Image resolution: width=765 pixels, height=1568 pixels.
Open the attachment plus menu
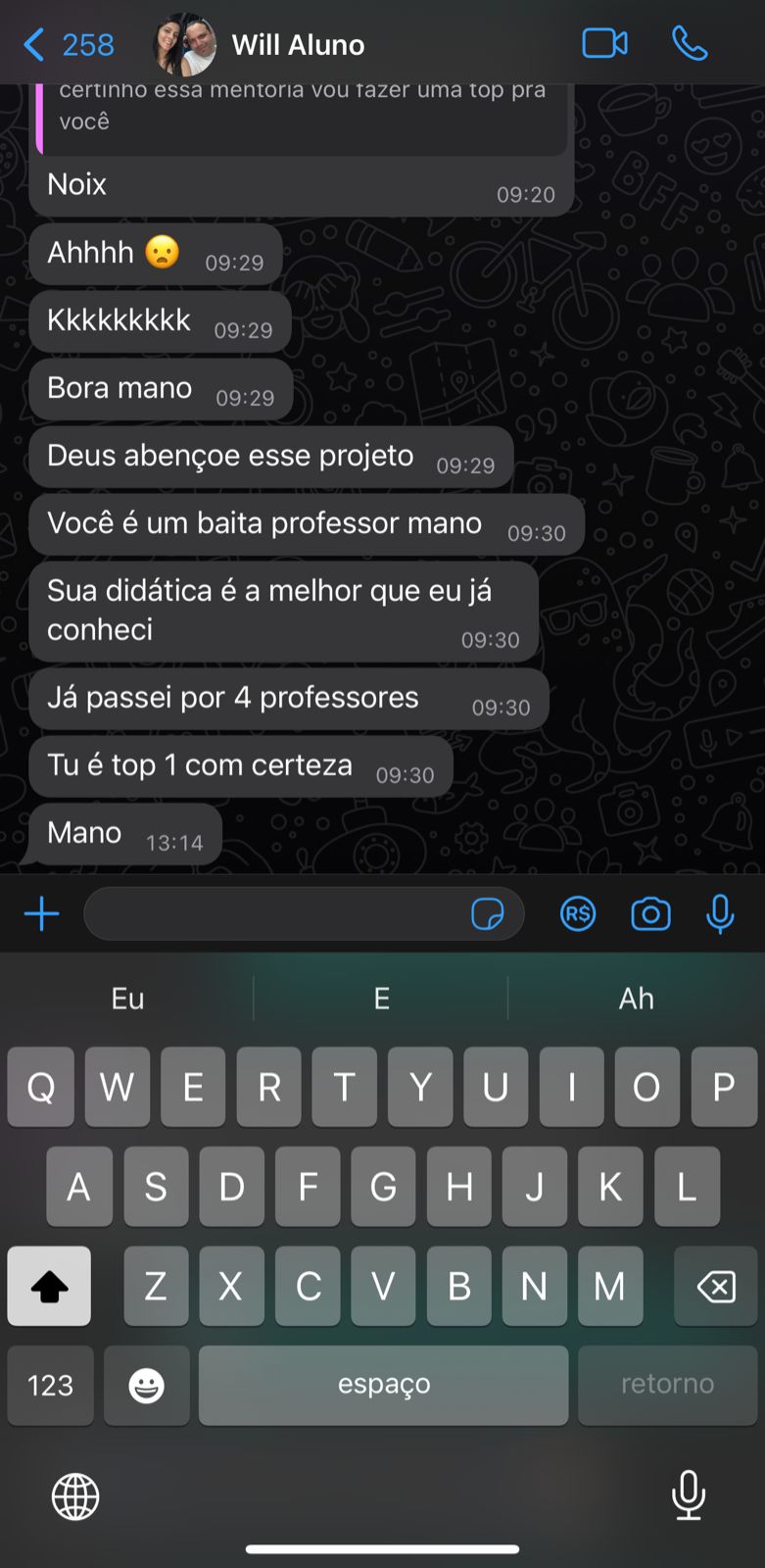click(x=41, y=914)
